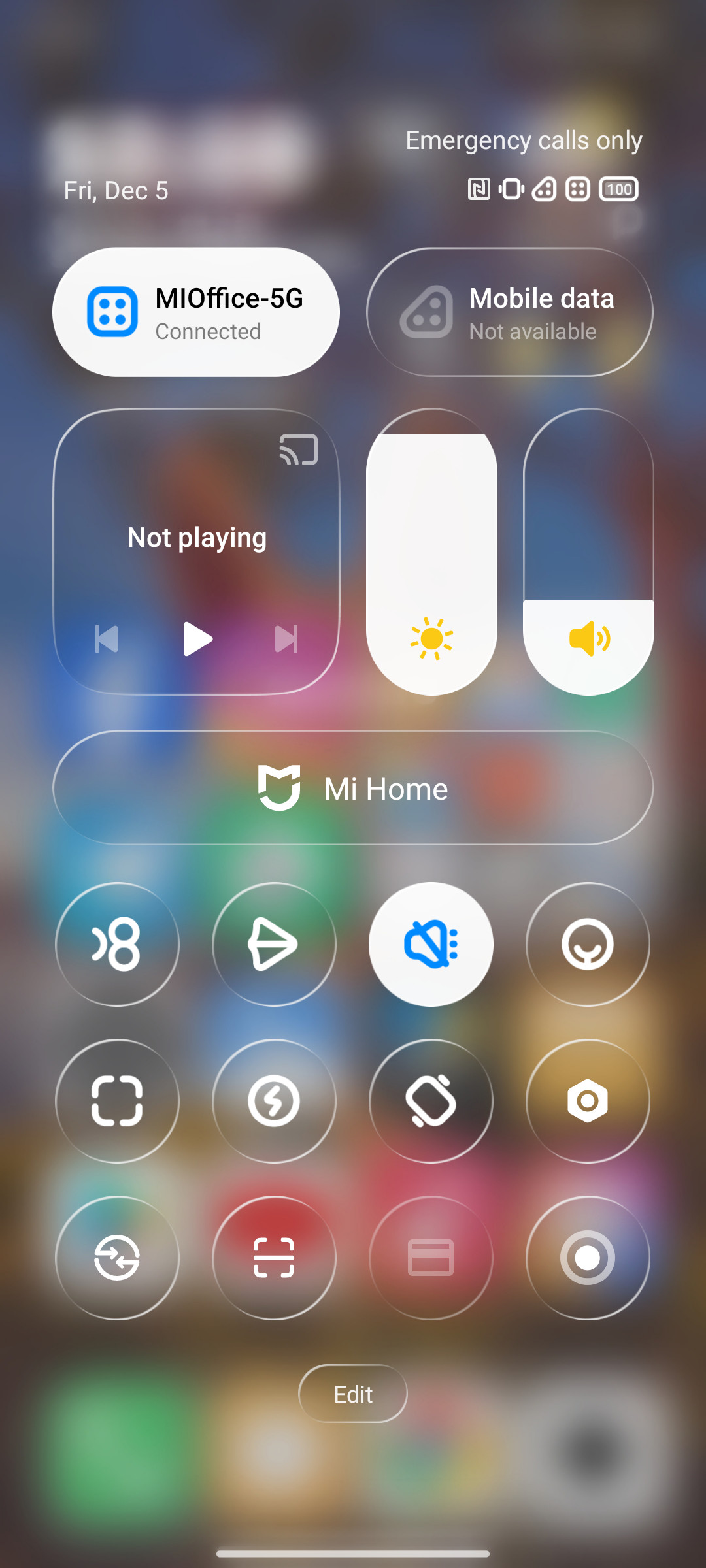The height and width of the screenshot is (1568, 706).
Task: Tap the Cast icon on the media card
Action: pos(299,449)
